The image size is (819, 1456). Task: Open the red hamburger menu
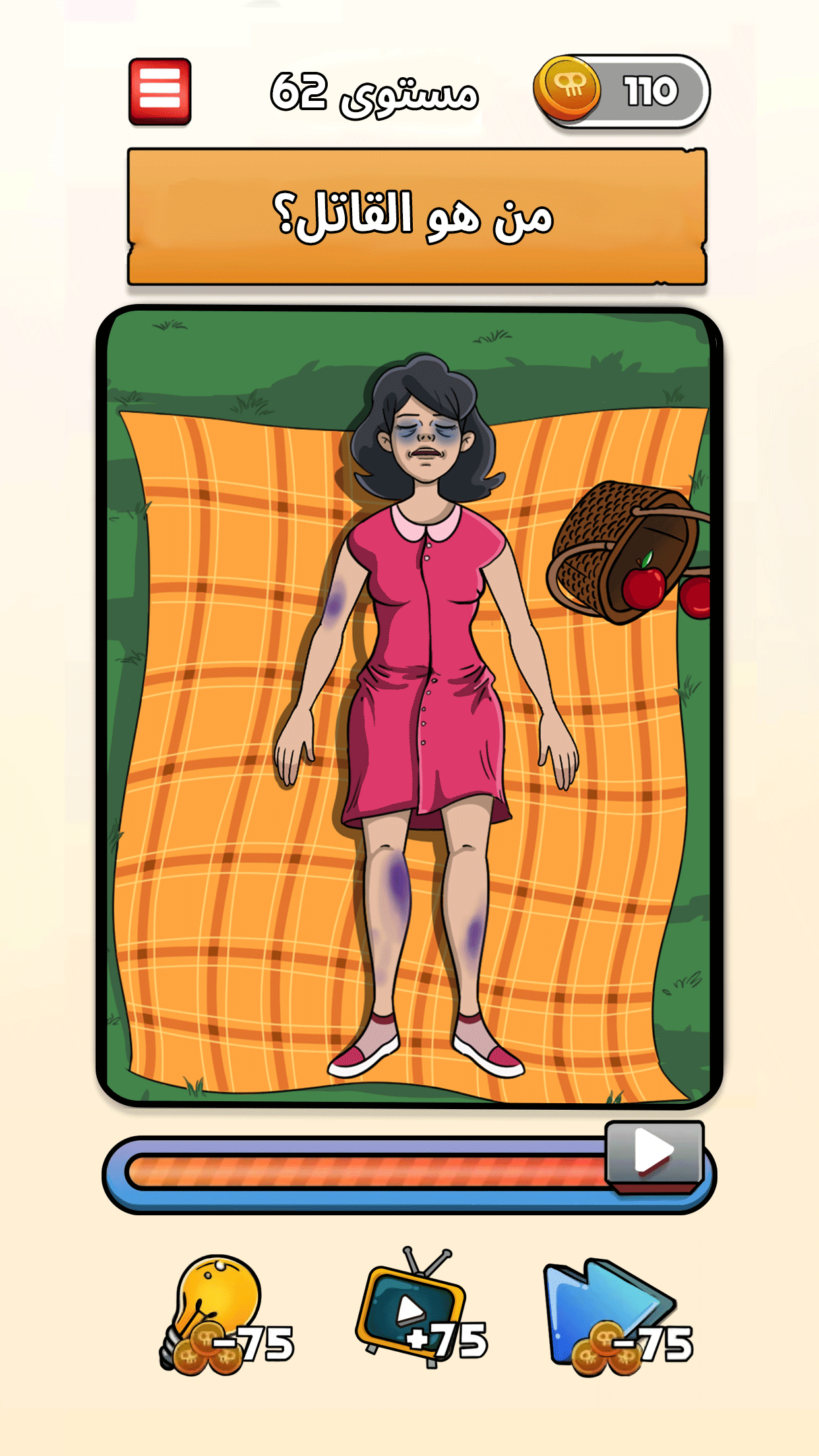[160, 92]
